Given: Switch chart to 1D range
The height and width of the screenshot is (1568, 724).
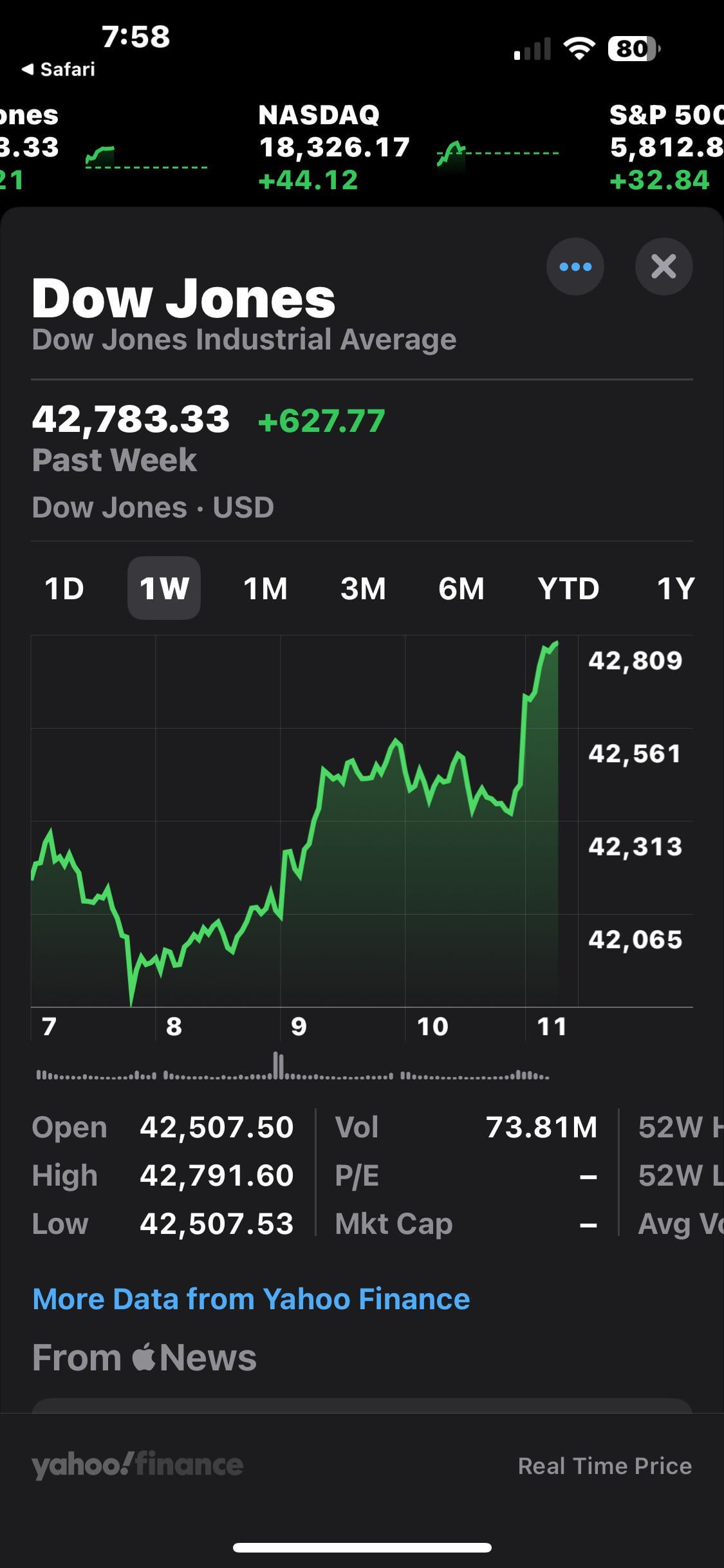Looking at the screenshot, I should coord(64,588).
